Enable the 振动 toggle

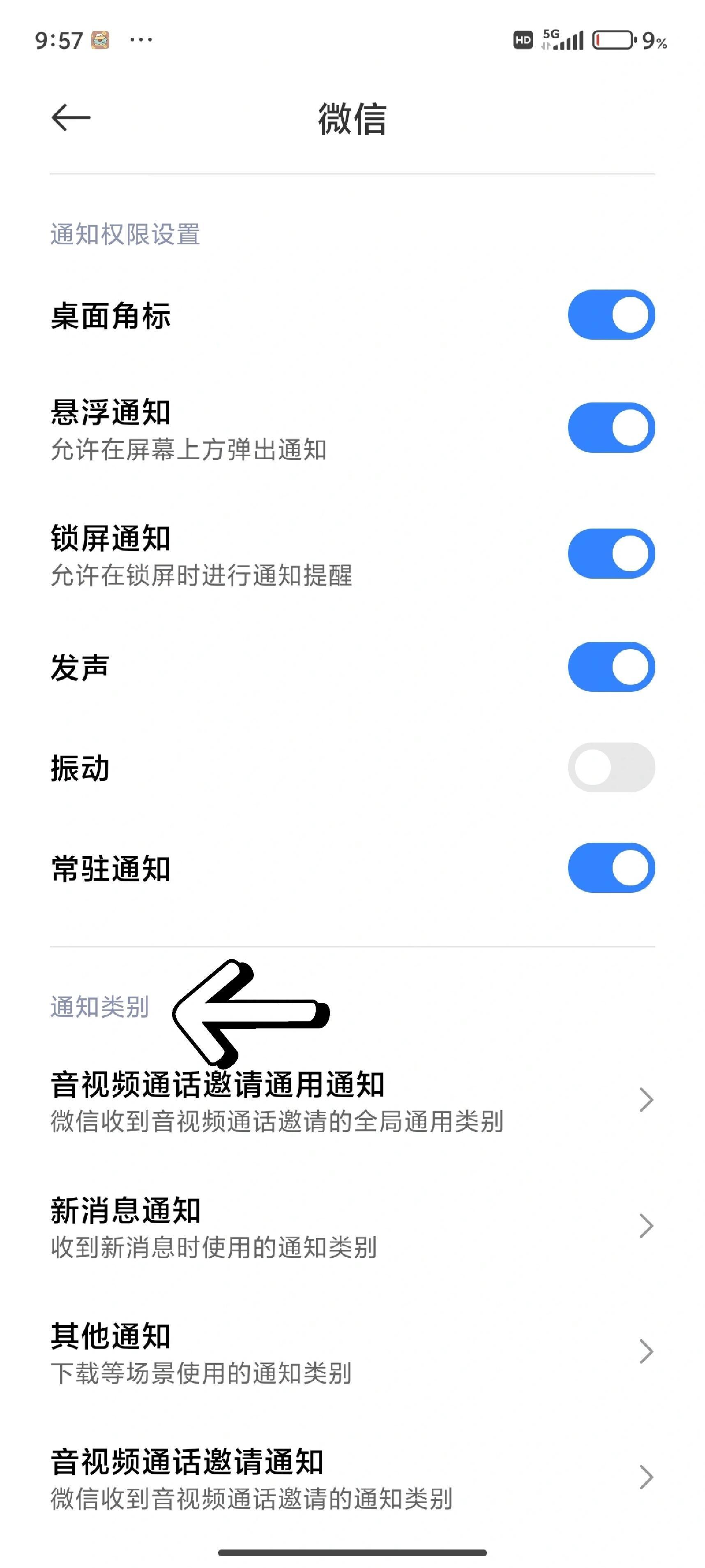[611, 767]
